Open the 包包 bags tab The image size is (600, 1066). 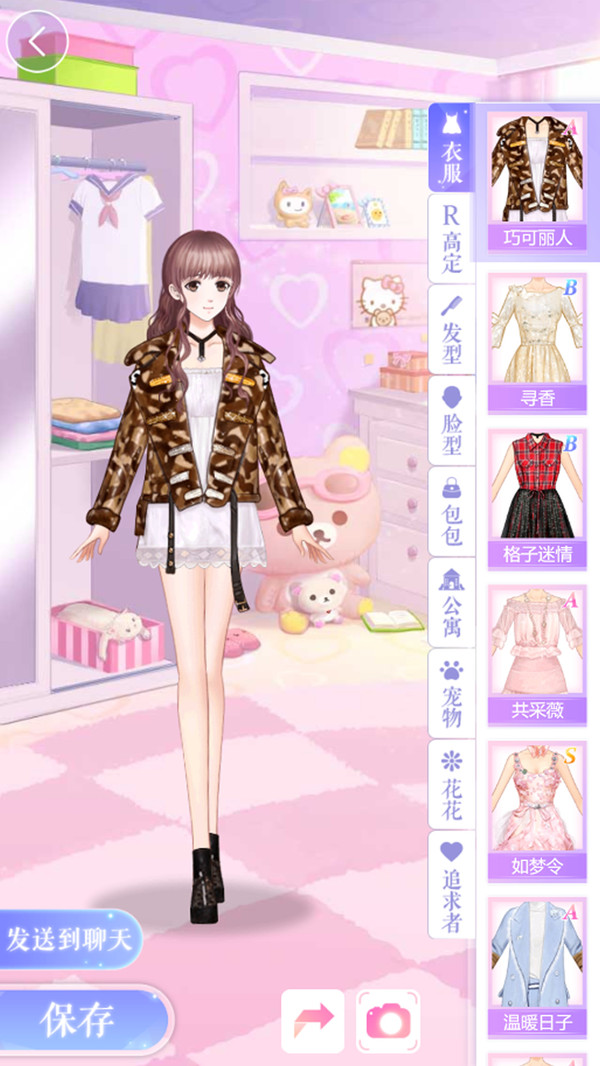click(451, 511)
